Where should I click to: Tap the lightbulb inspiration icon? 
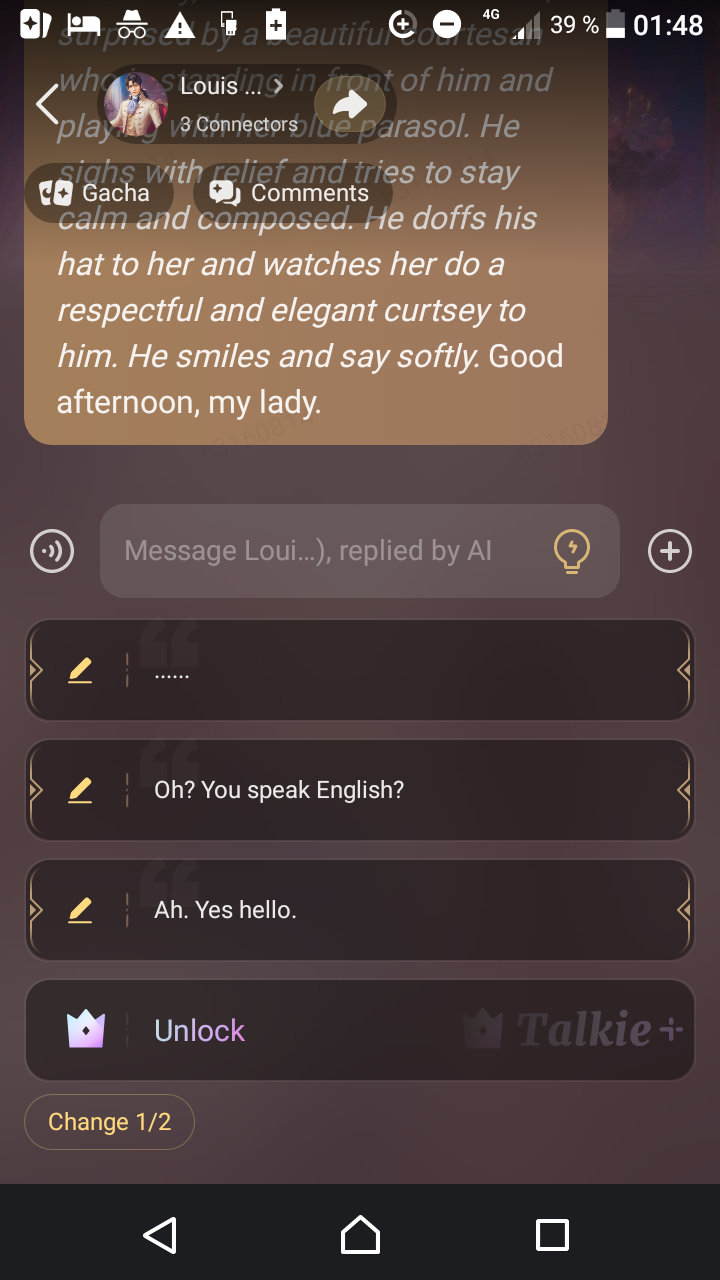point(572,551)
